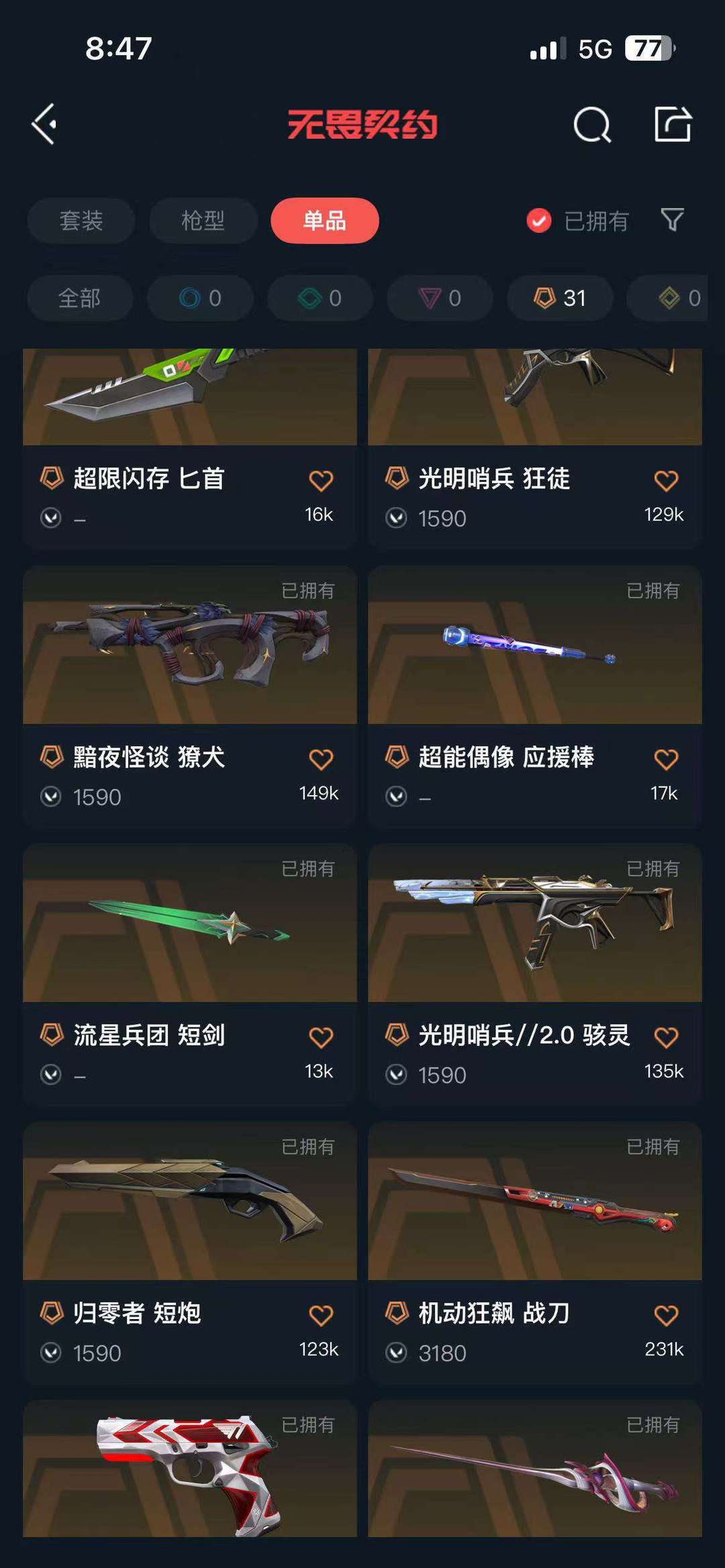This screenshot has height=1568, width=725.
Task: Uncheck the 已拥有 checkbox
Action: 538,221
